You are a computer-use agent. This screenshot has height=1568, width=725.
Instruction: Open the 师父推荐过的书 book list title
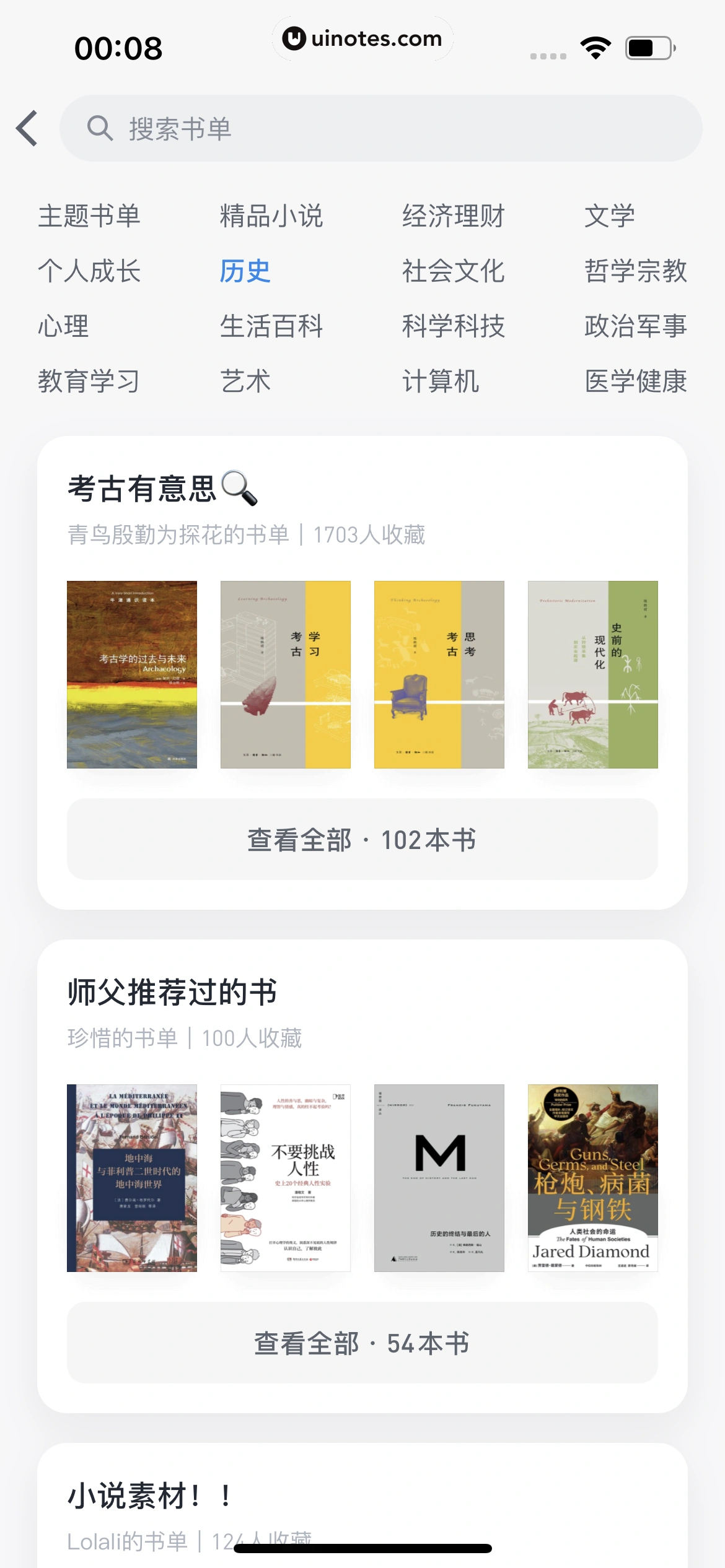(173, 993)
